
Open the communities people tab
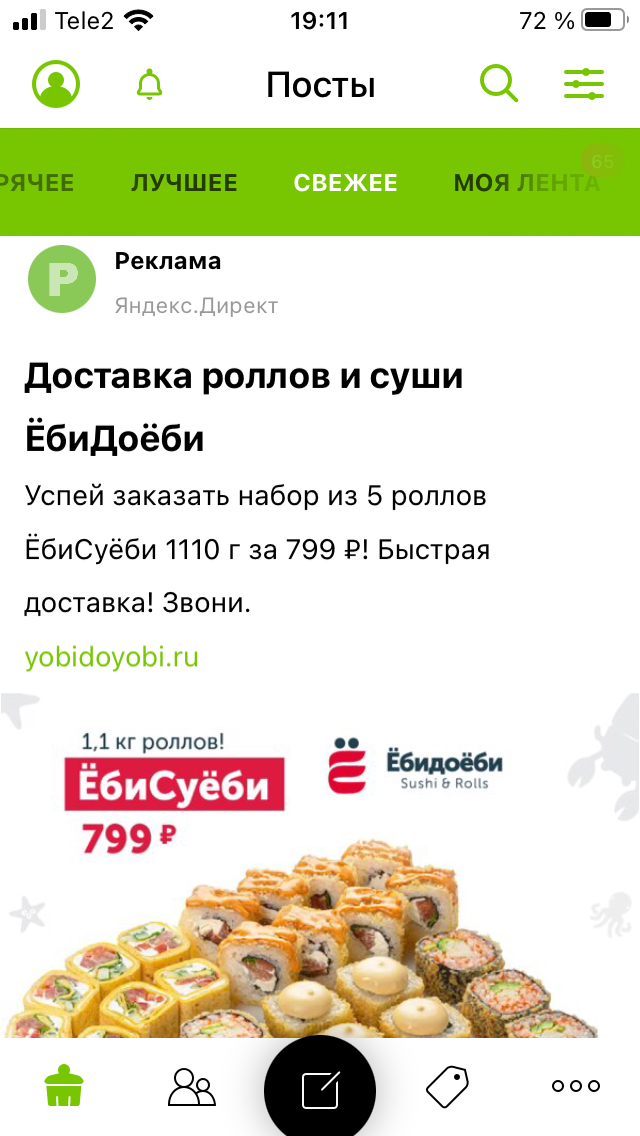[x=191, y=1086]
